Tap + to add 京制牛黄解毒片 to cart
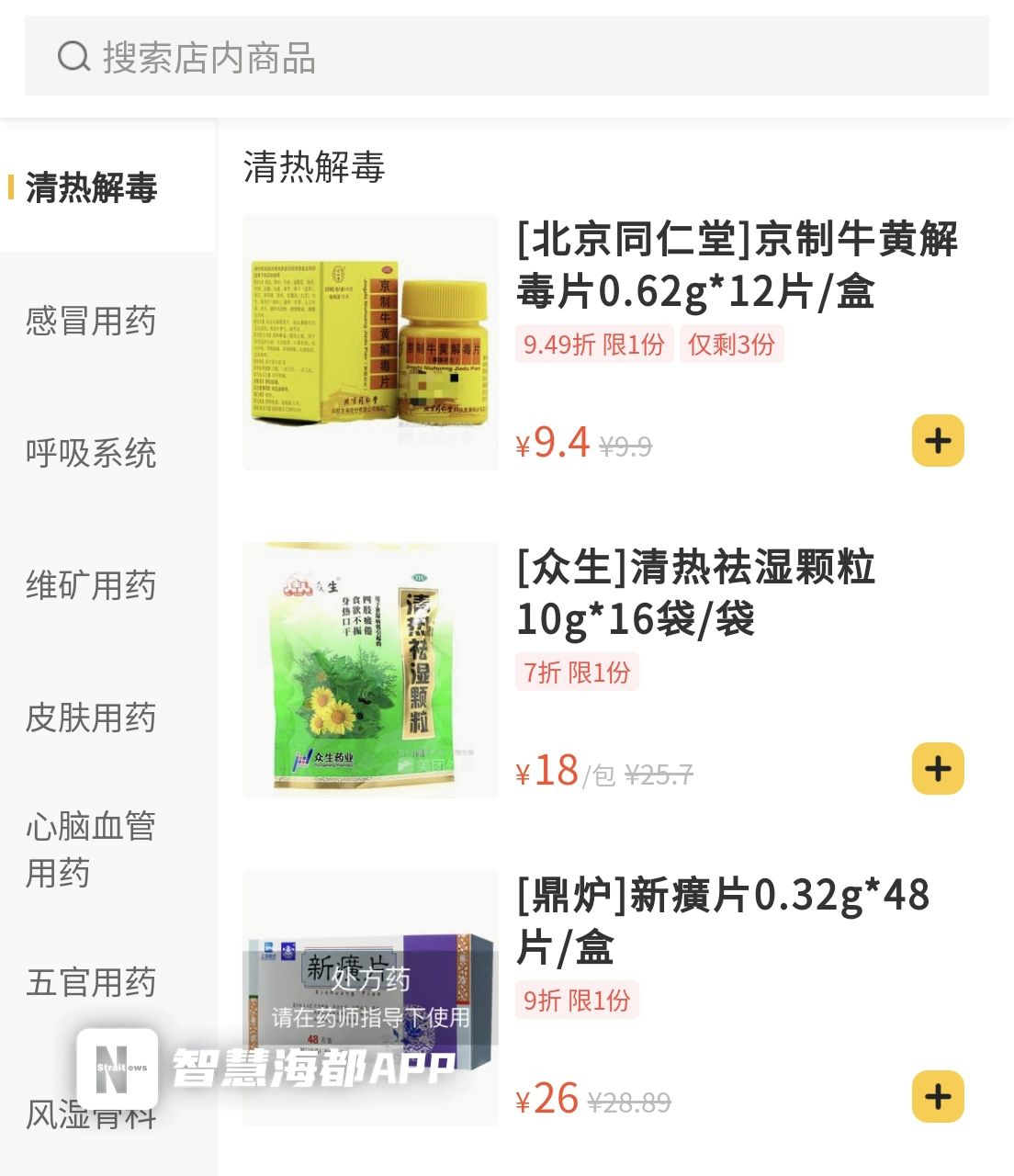The width and height of the screenshot is (1014, 1176). [x=936, y=441]
